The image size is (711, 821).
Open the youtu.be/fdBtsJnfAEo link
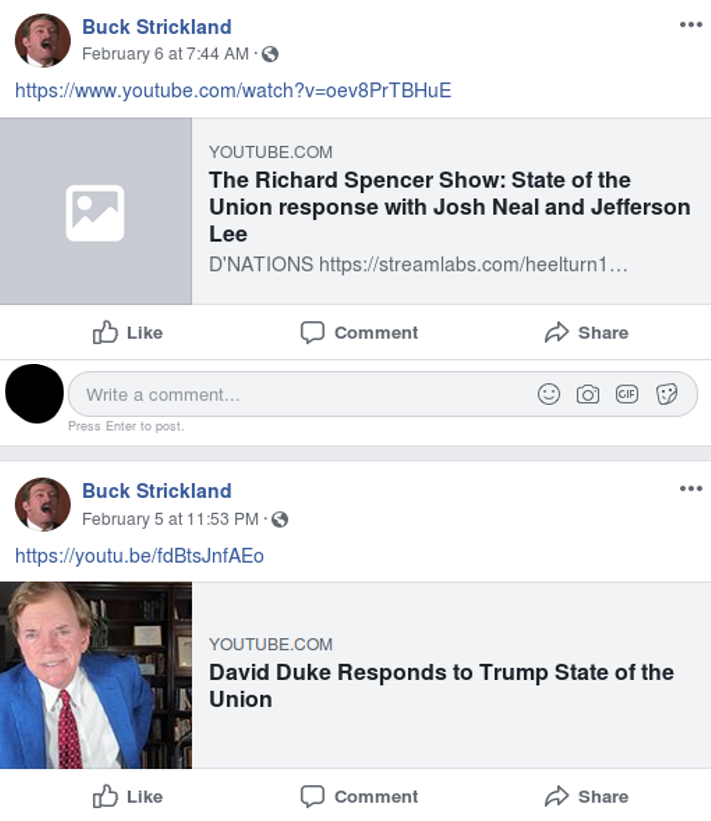(139, 555)
